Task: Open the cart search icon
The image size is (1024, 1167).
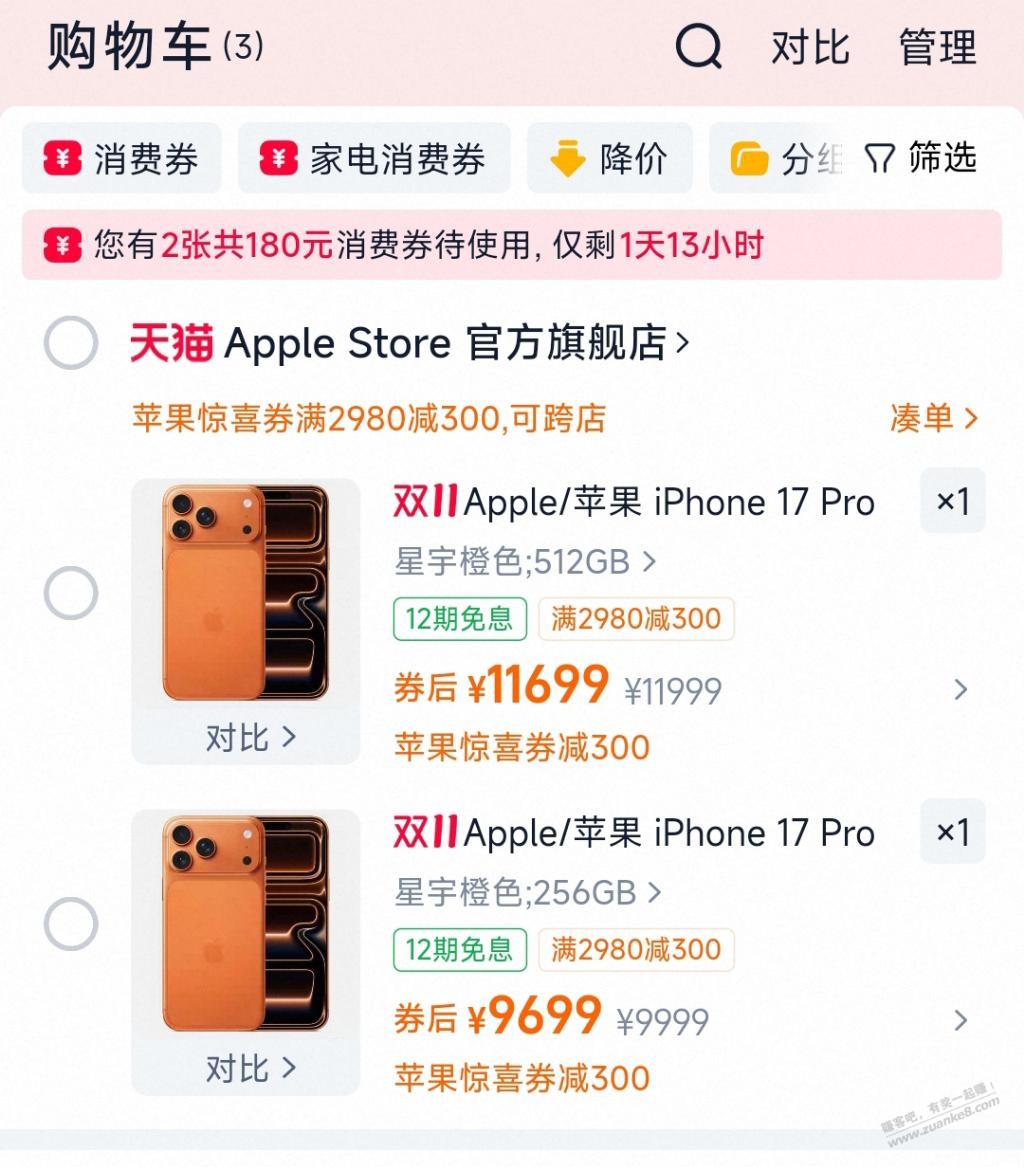Action: click(x=698, y=46)
